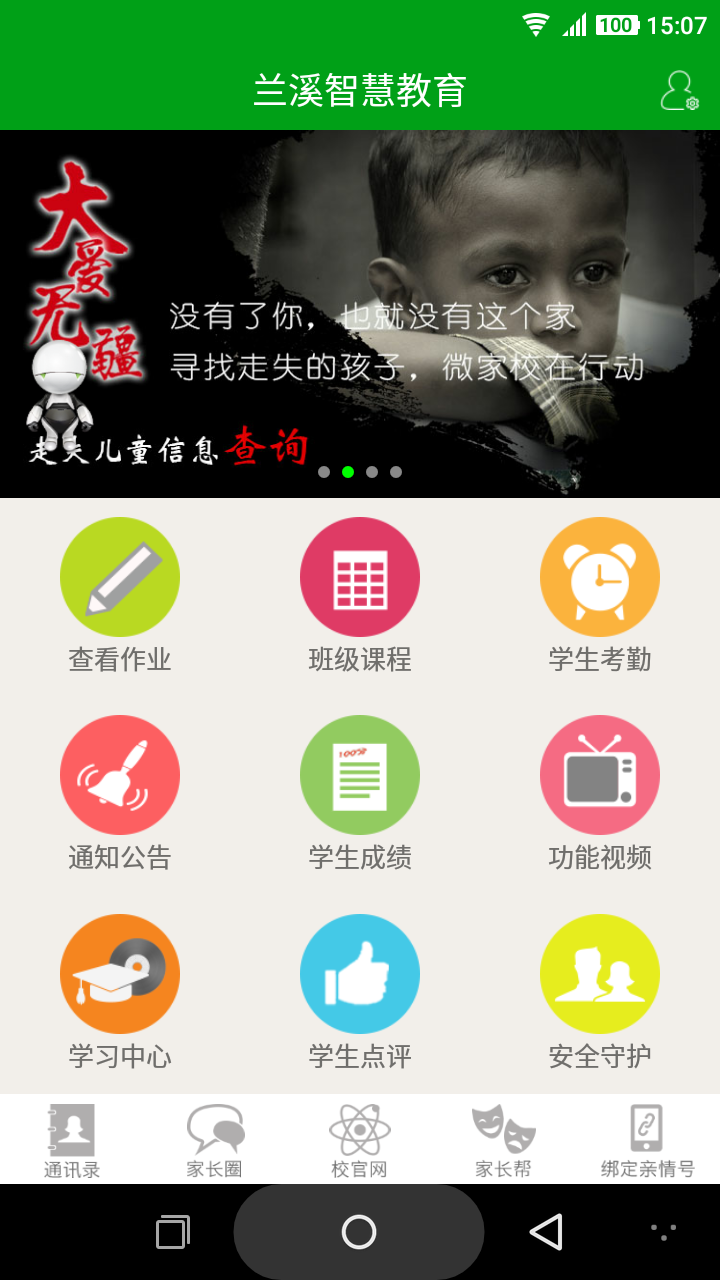The width and height of the screenshot is (720, 1280).
Task: Open recent apps from navigation bar
Action: [x=173, y=1232]
